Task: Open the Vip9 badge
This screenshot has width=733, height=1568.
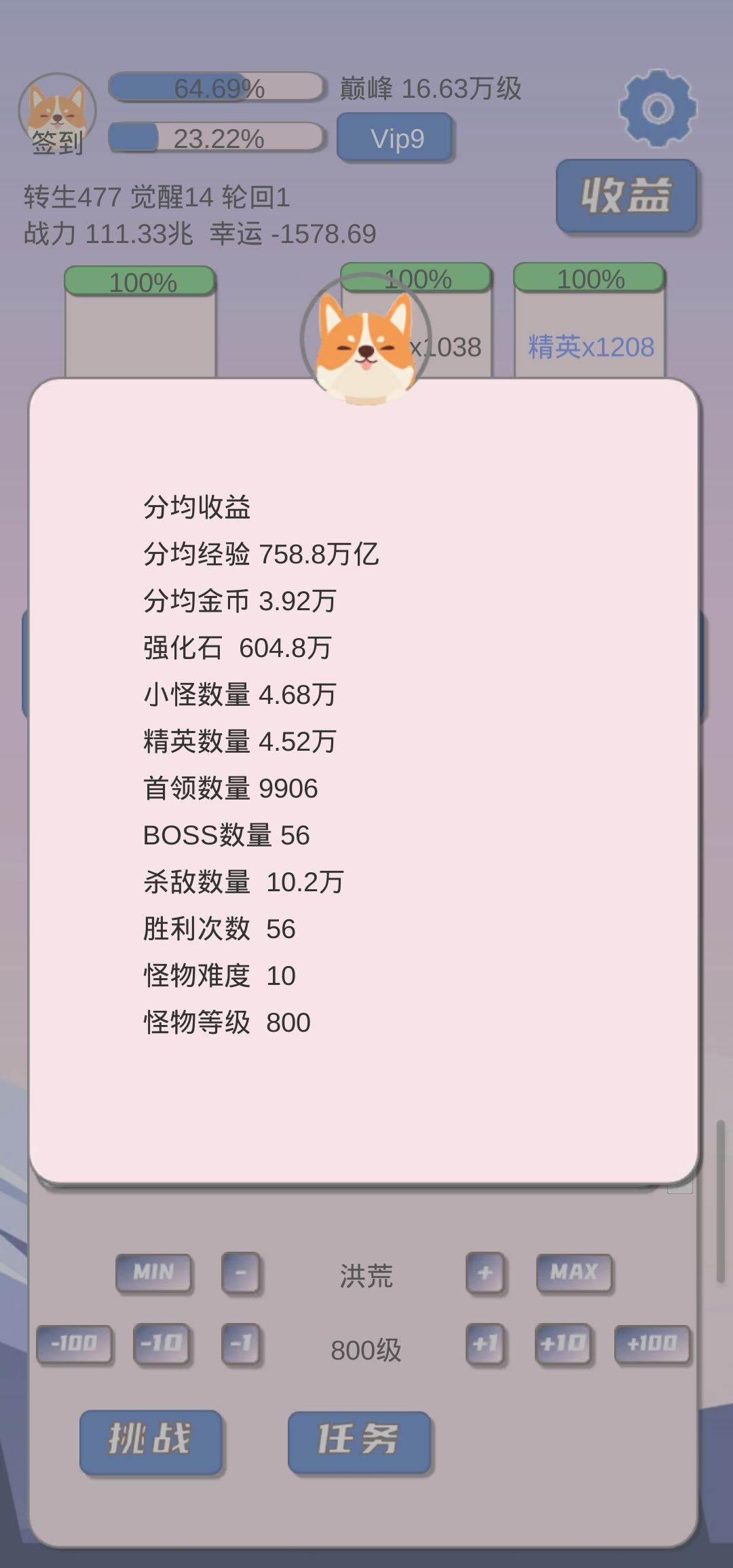Action: click(394, 138)
